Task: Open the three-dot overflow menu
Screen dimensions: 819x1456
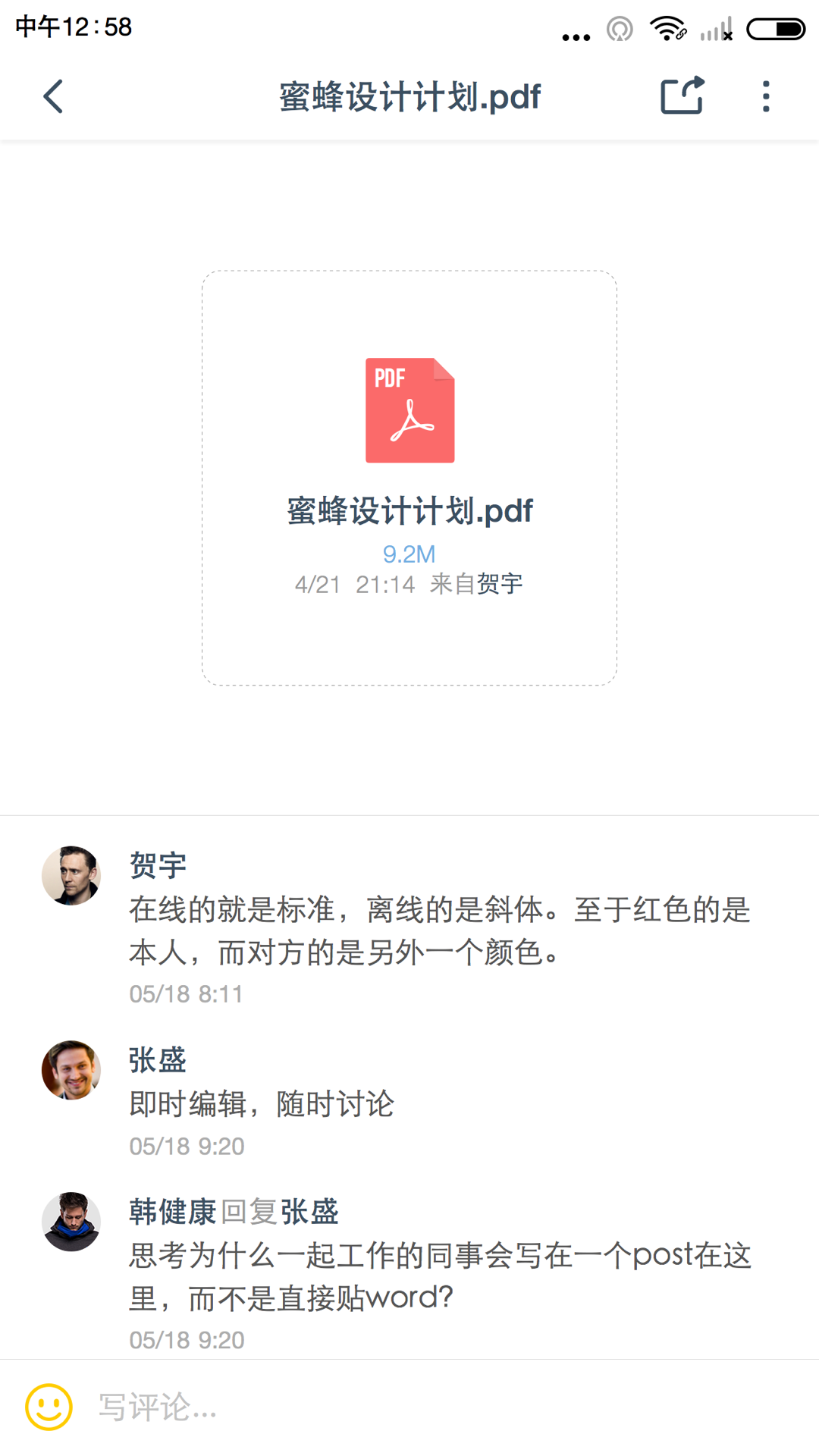Action: click(766, 96)
